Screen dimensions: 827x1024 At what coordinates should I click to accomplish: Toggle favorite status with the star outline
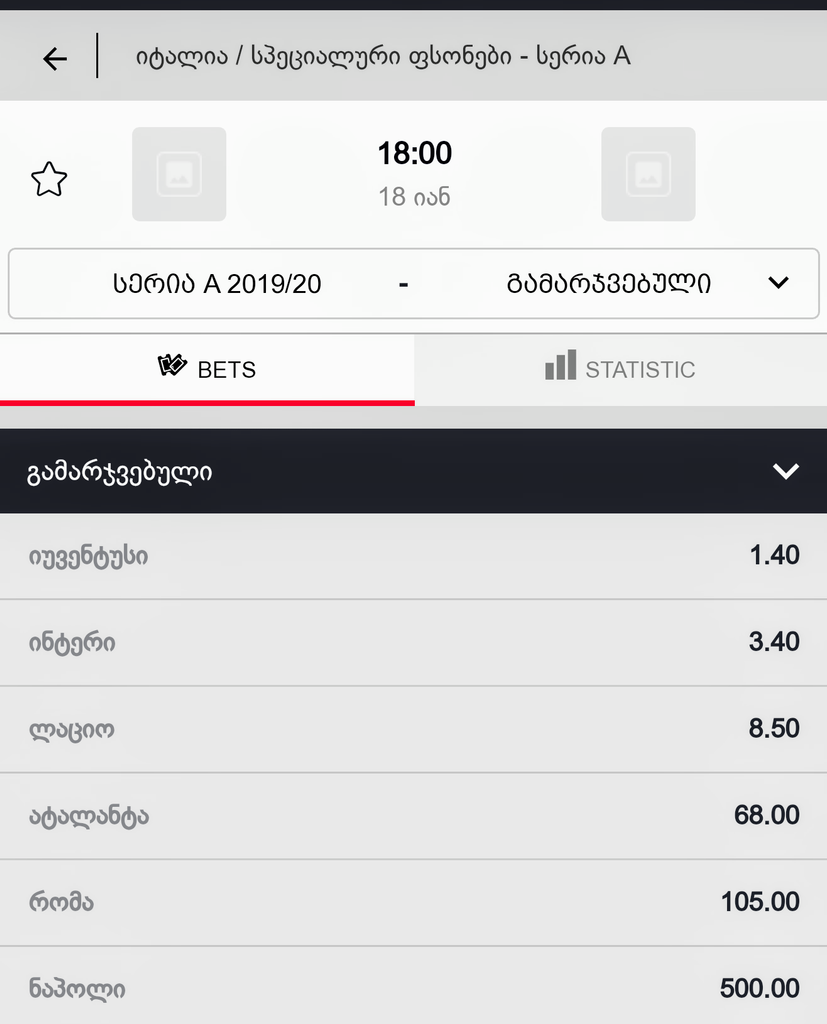[48, 177]
